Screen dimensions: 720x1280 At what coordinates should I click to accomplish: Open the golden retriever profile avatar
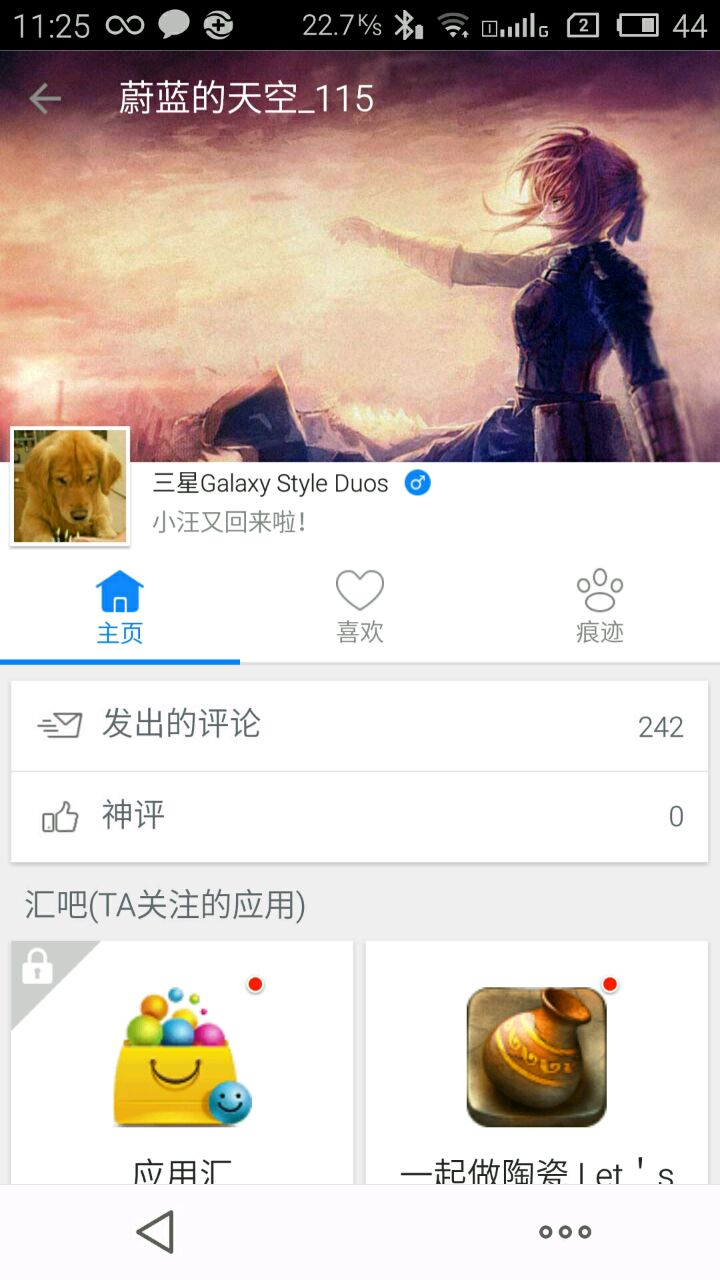pos(70,487)
